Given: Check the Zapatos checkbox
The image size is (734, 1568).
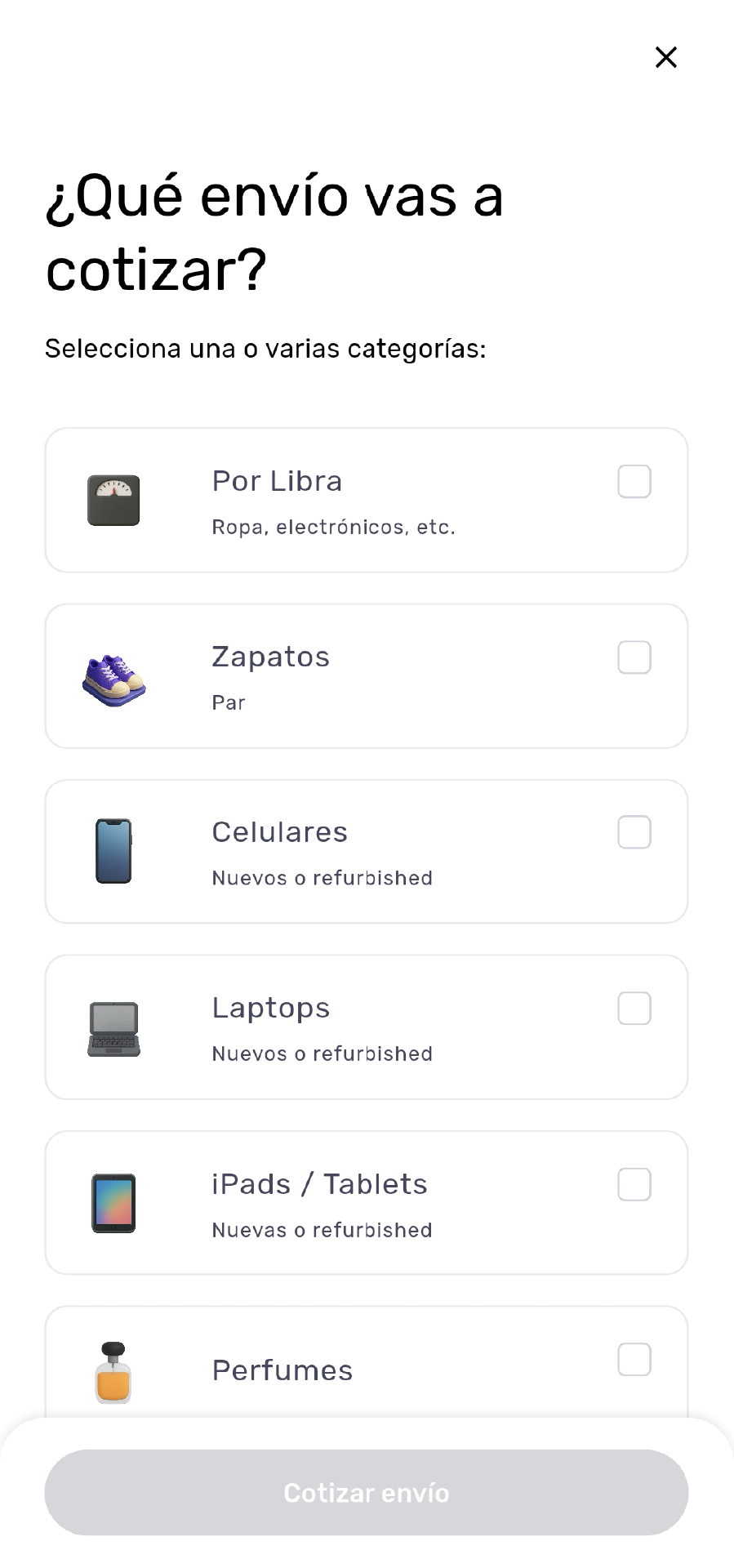Looking at the screenshot, I should 634,657.
